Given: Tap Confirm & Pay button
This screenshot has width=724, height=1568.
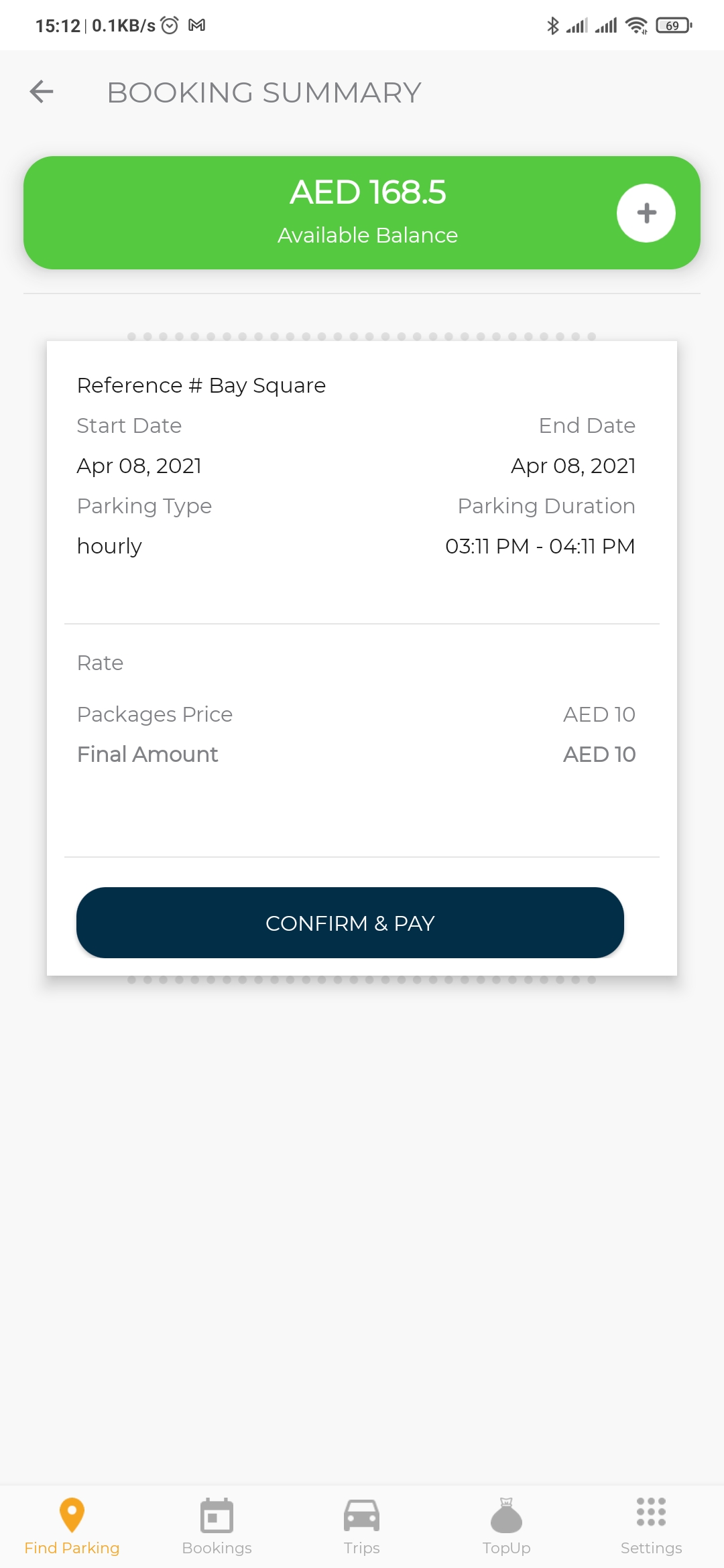Looking at the screenshot, I should coord(350,923).
